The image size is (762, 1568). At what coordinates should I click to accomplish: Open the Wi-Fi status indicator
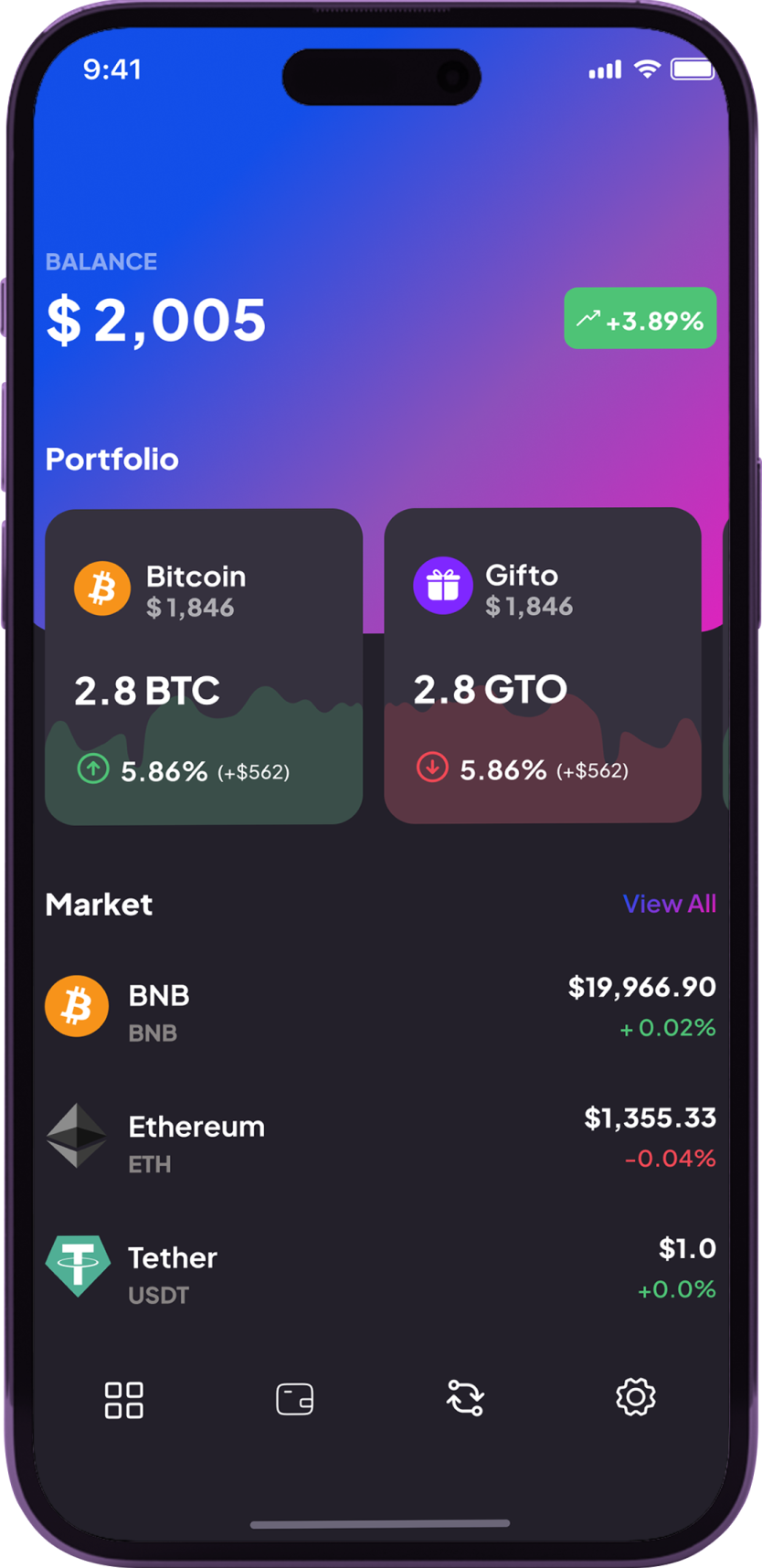point(648,69)
